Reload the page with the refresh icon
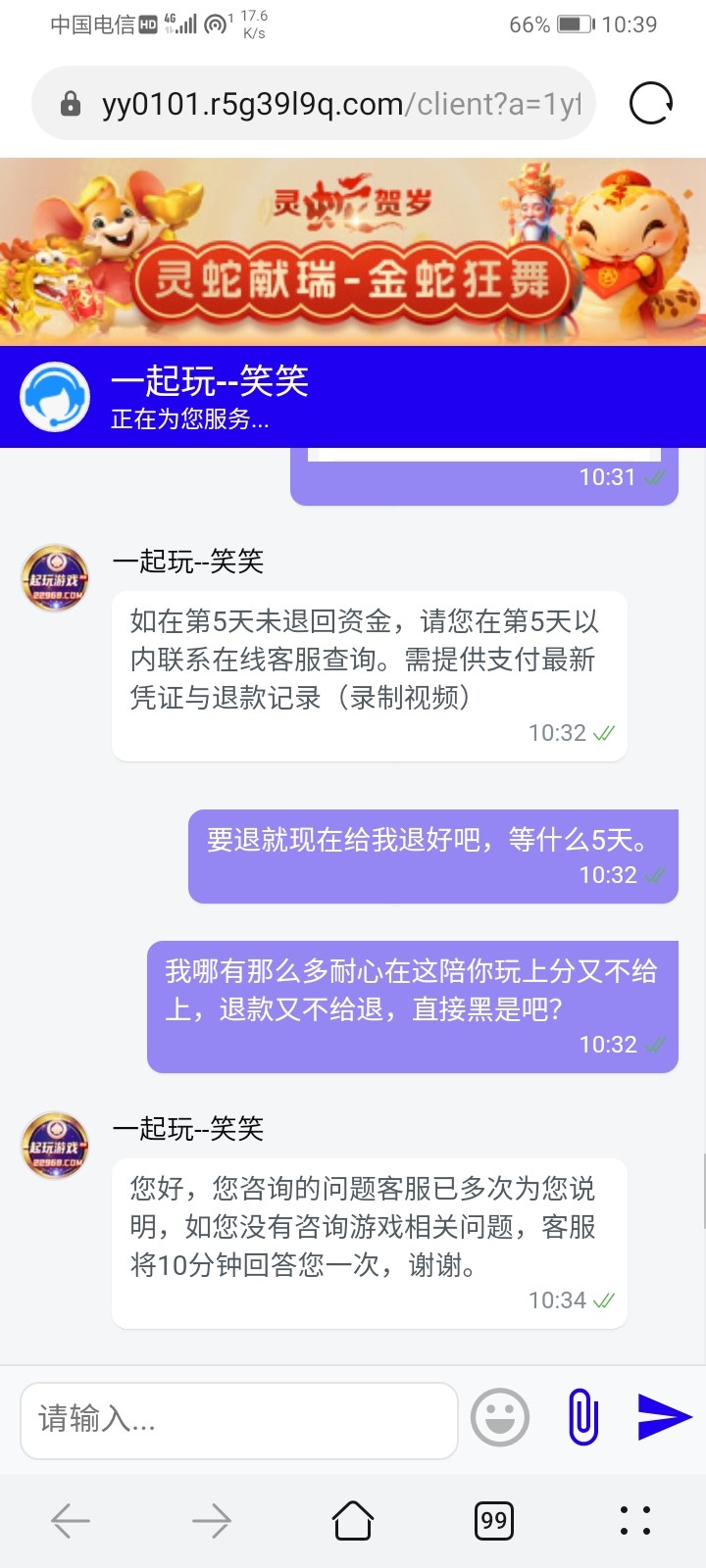Image resolution: width=706 pixels, height=1568 pixels. pos(648,103)
